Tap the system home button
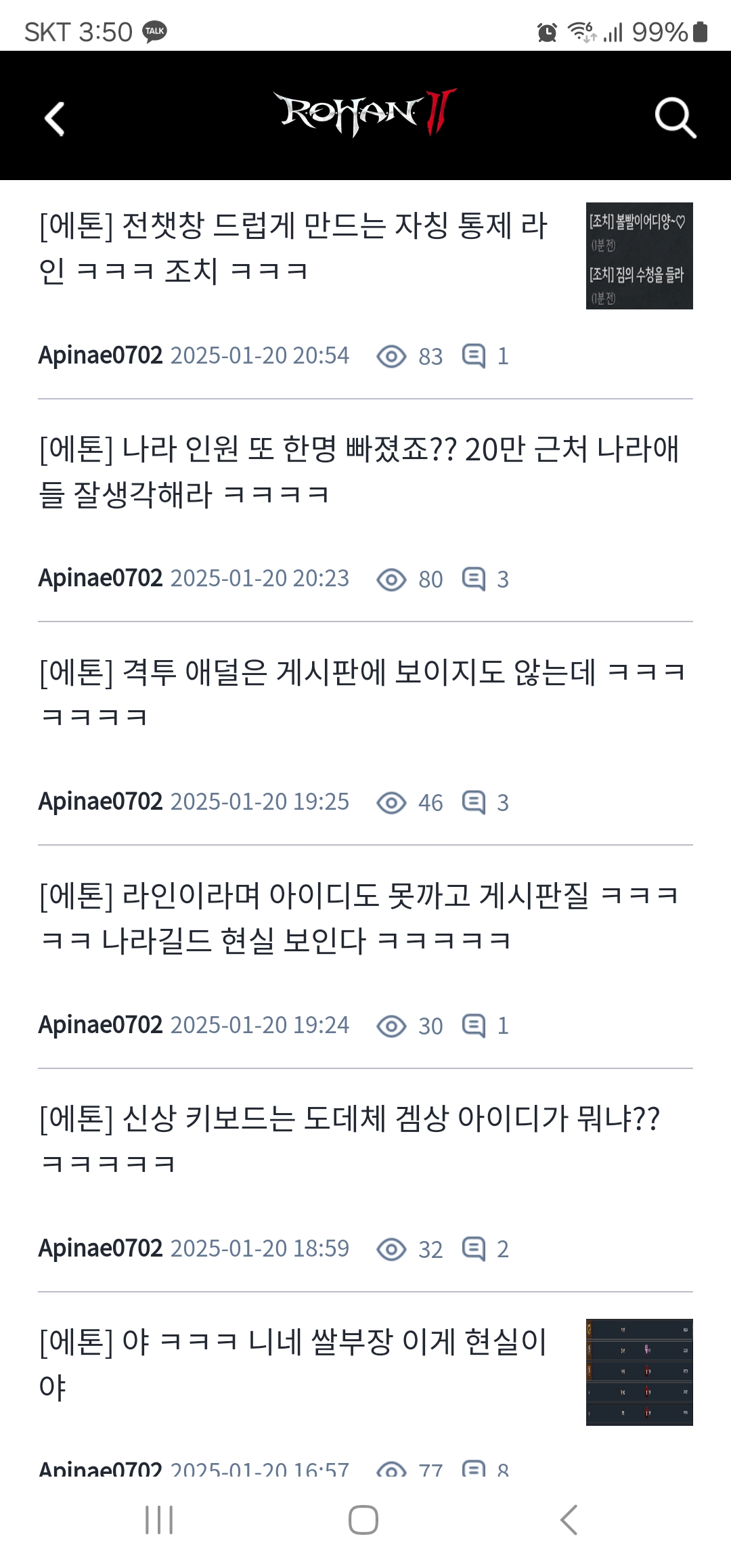The image size is (731, 1568). tap(363, 1520)
